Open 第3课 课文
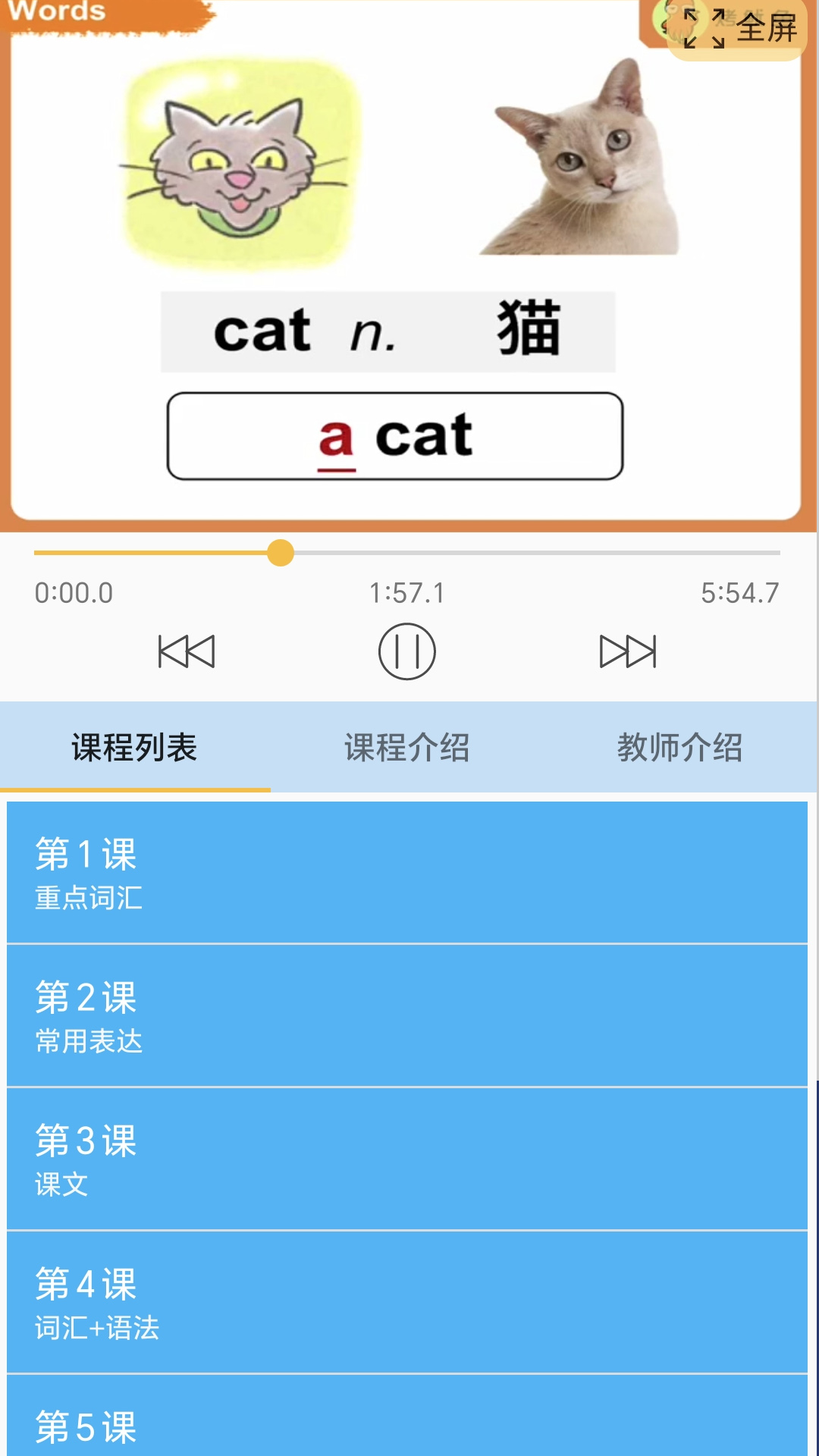 407,1159
